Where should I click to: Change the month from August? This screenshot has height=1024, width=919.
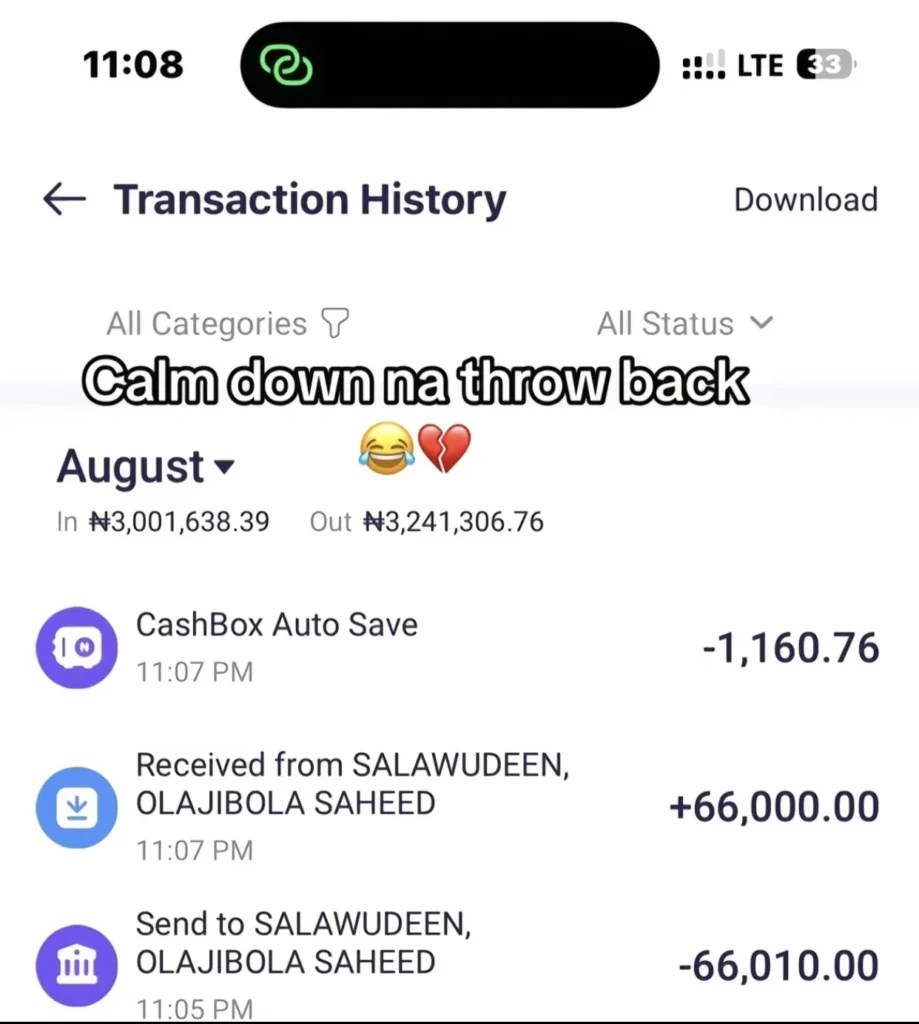click(146, 467)
